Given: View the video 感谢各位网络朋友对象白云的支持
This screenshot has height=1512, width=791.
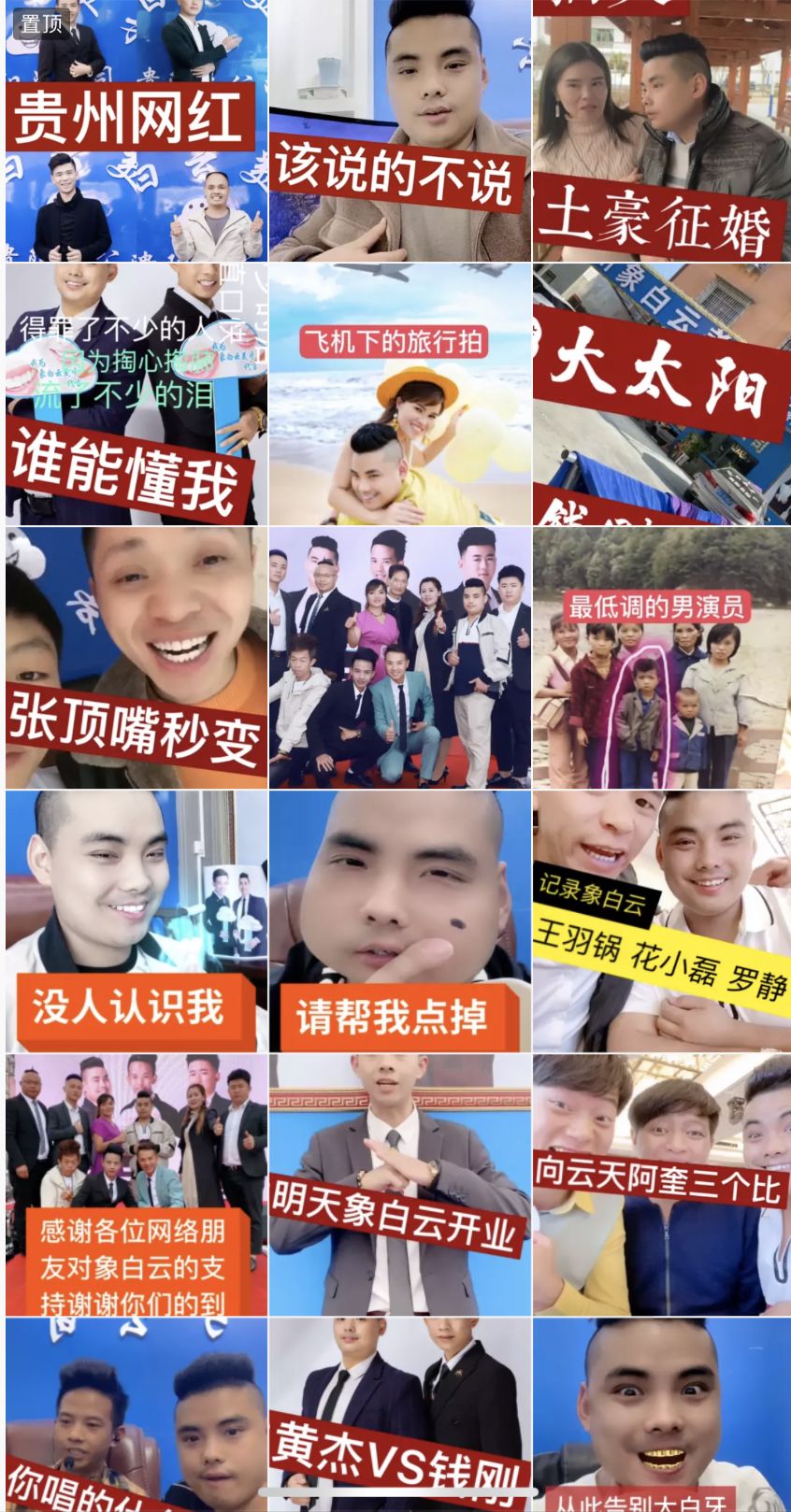Looking at the screenshot, I should [136, 1184].
